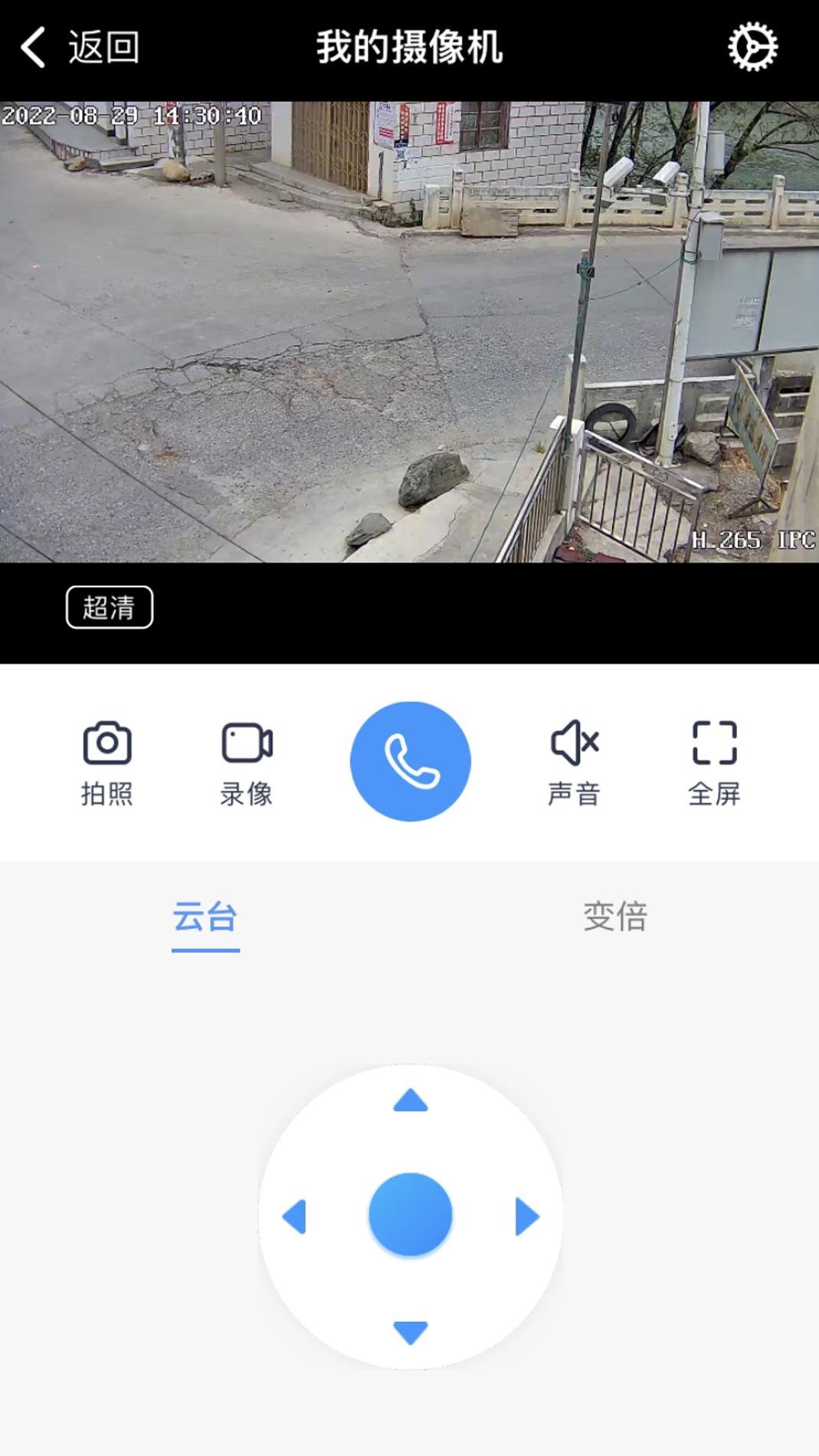Pan camera up with the top arrow
This screenshot has height=1456, width=819.
pyautogui.click(x=410, y=1101)
